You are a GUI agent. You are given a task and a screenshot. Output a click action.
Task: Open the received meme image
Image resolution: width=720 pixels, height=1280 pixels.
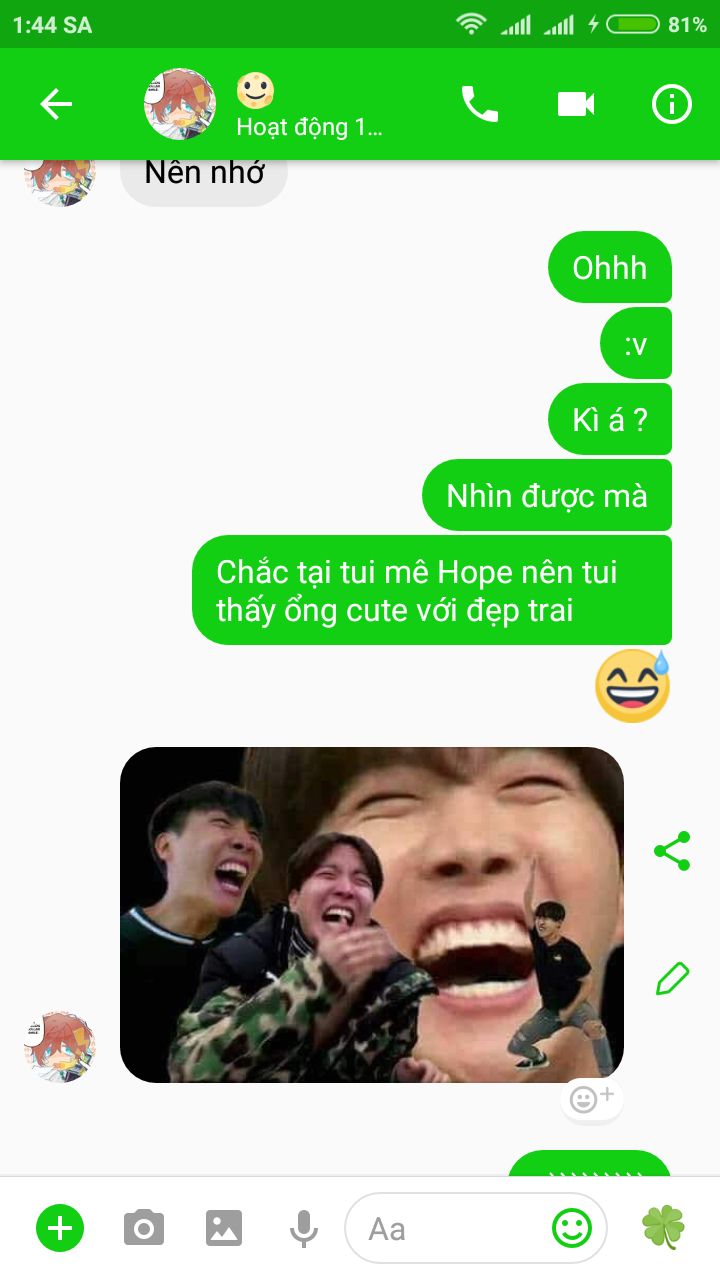pyautogui.click(x=372, y=914)
